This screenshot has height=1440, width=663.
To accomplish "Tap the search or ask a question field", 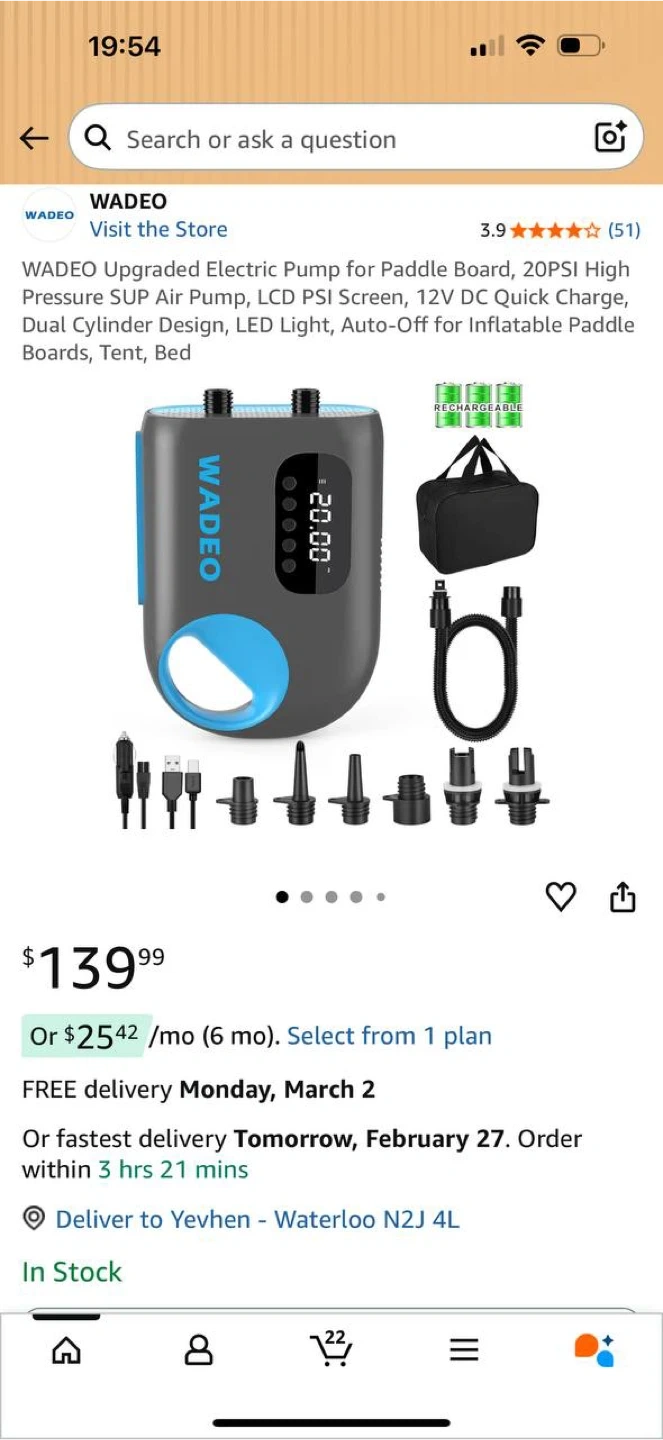I will [x=340, y=139].
